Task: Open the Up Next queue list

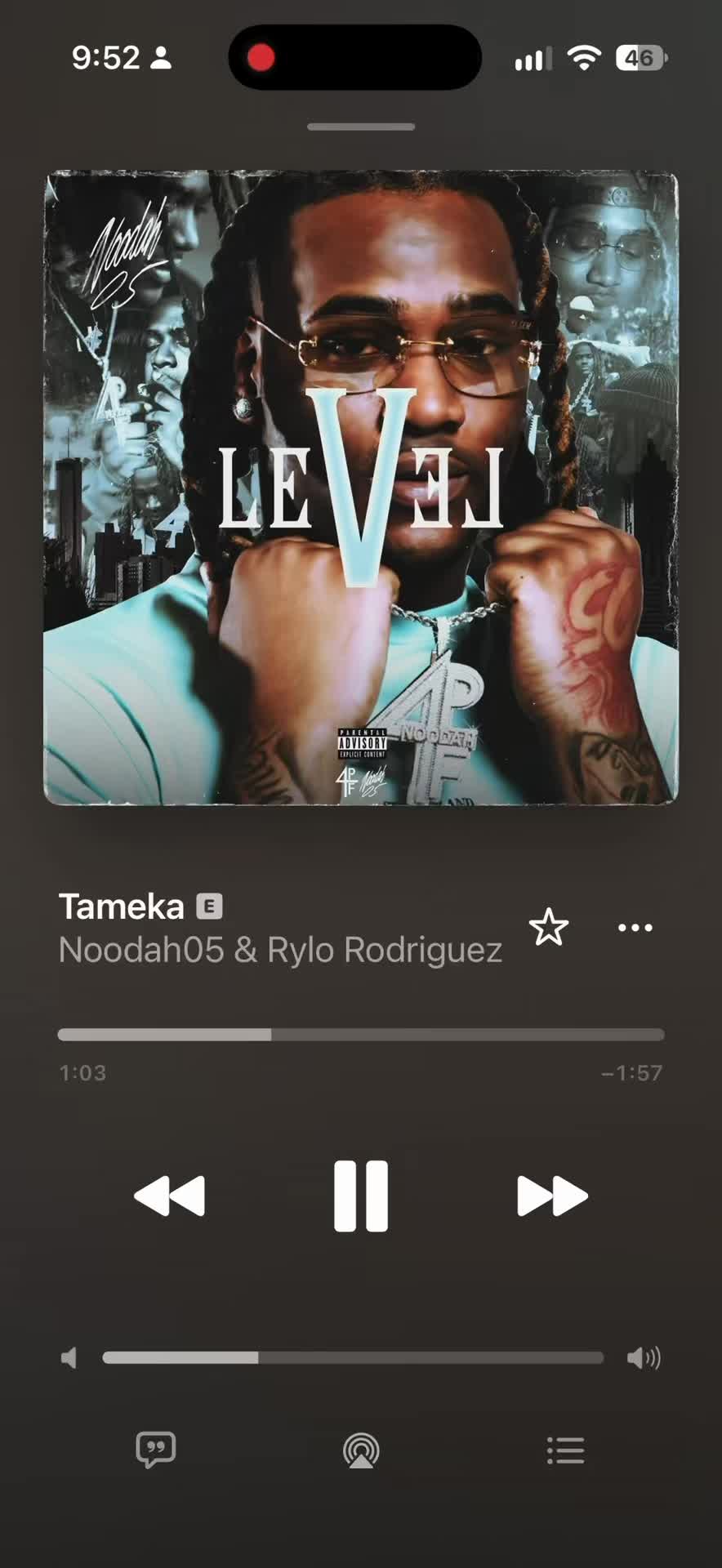Action: click(x=565, y=1450)
